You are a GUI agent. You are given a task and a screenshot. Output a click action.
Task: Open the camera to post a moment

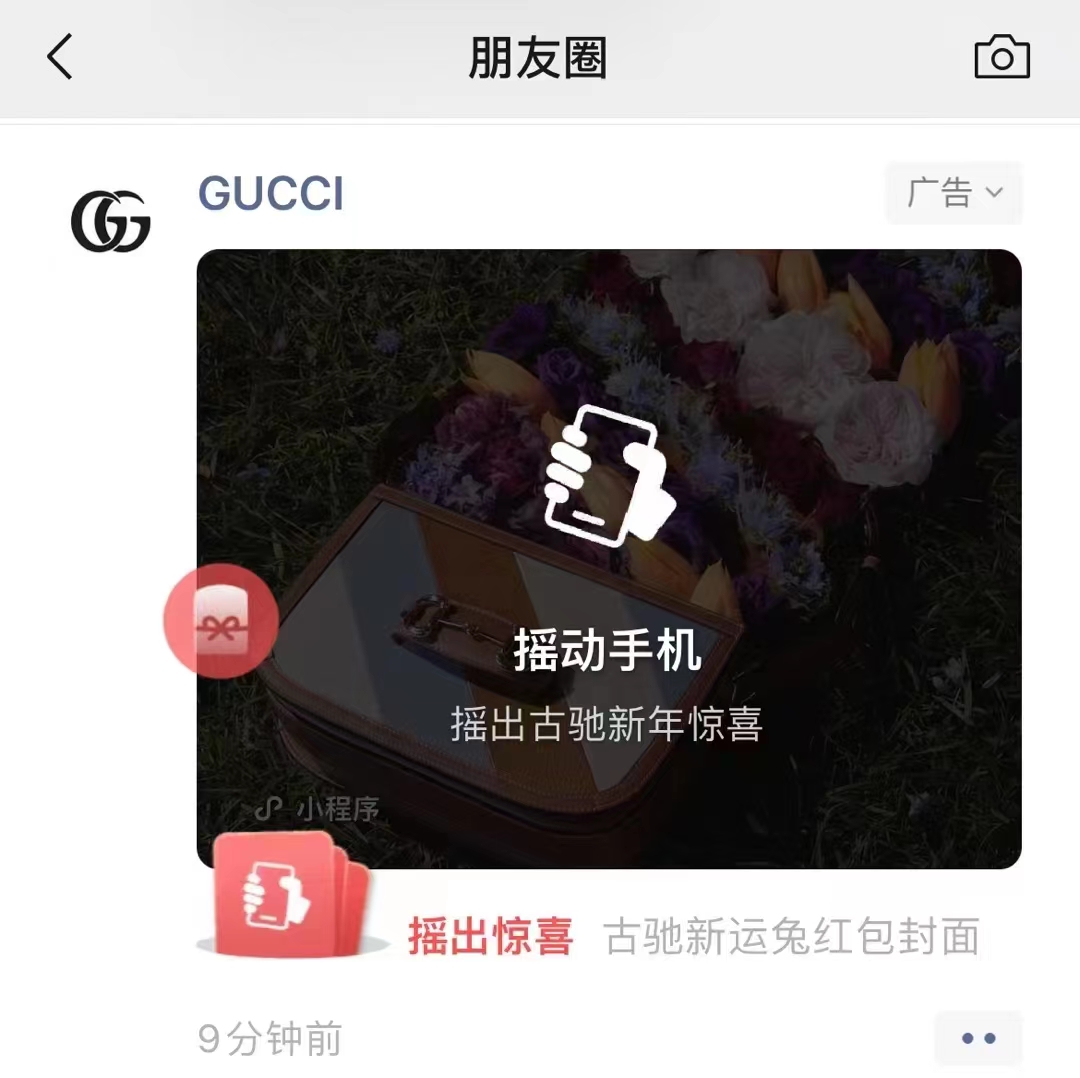point(1001,58)
